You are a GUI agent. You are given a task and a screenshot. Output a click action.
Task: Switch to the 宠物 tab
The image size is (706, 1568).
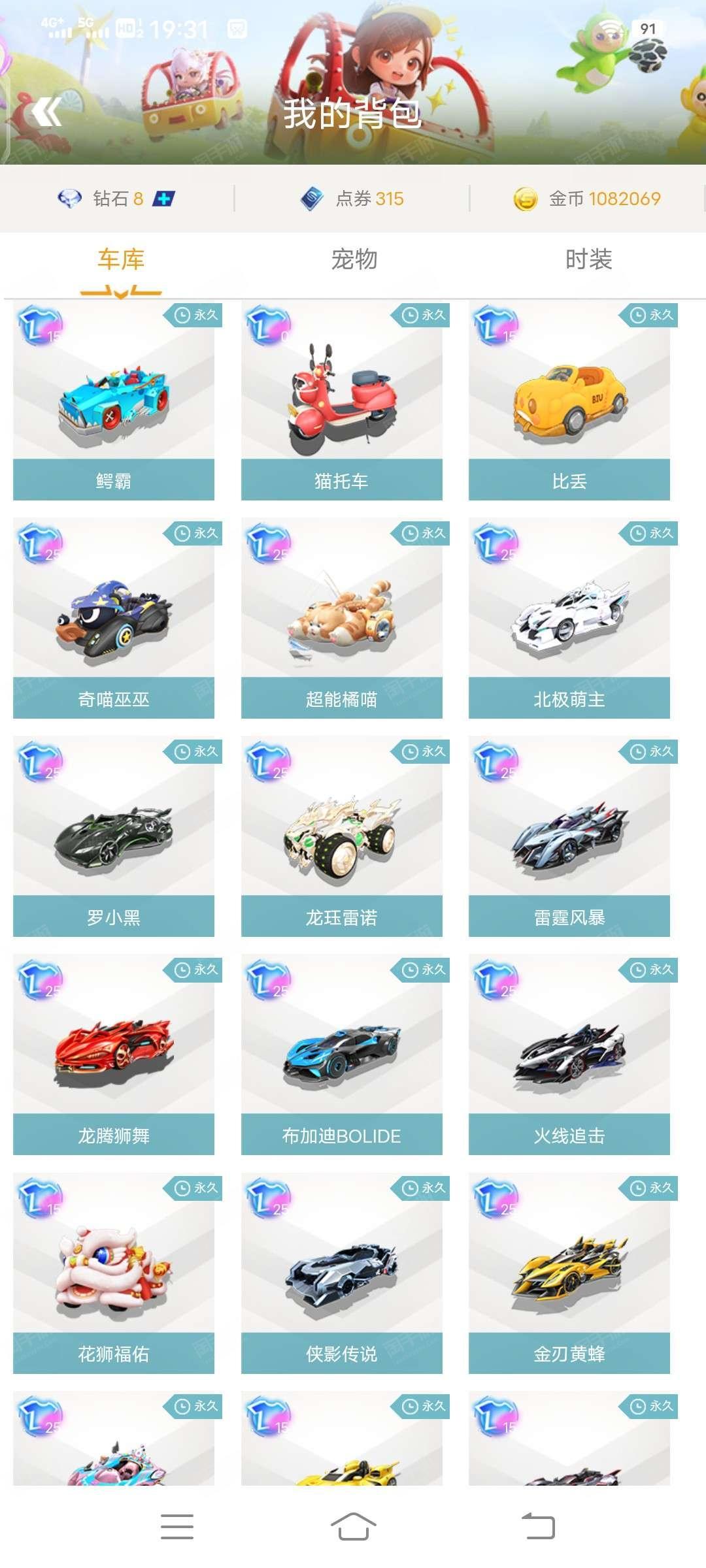point(354,259)
